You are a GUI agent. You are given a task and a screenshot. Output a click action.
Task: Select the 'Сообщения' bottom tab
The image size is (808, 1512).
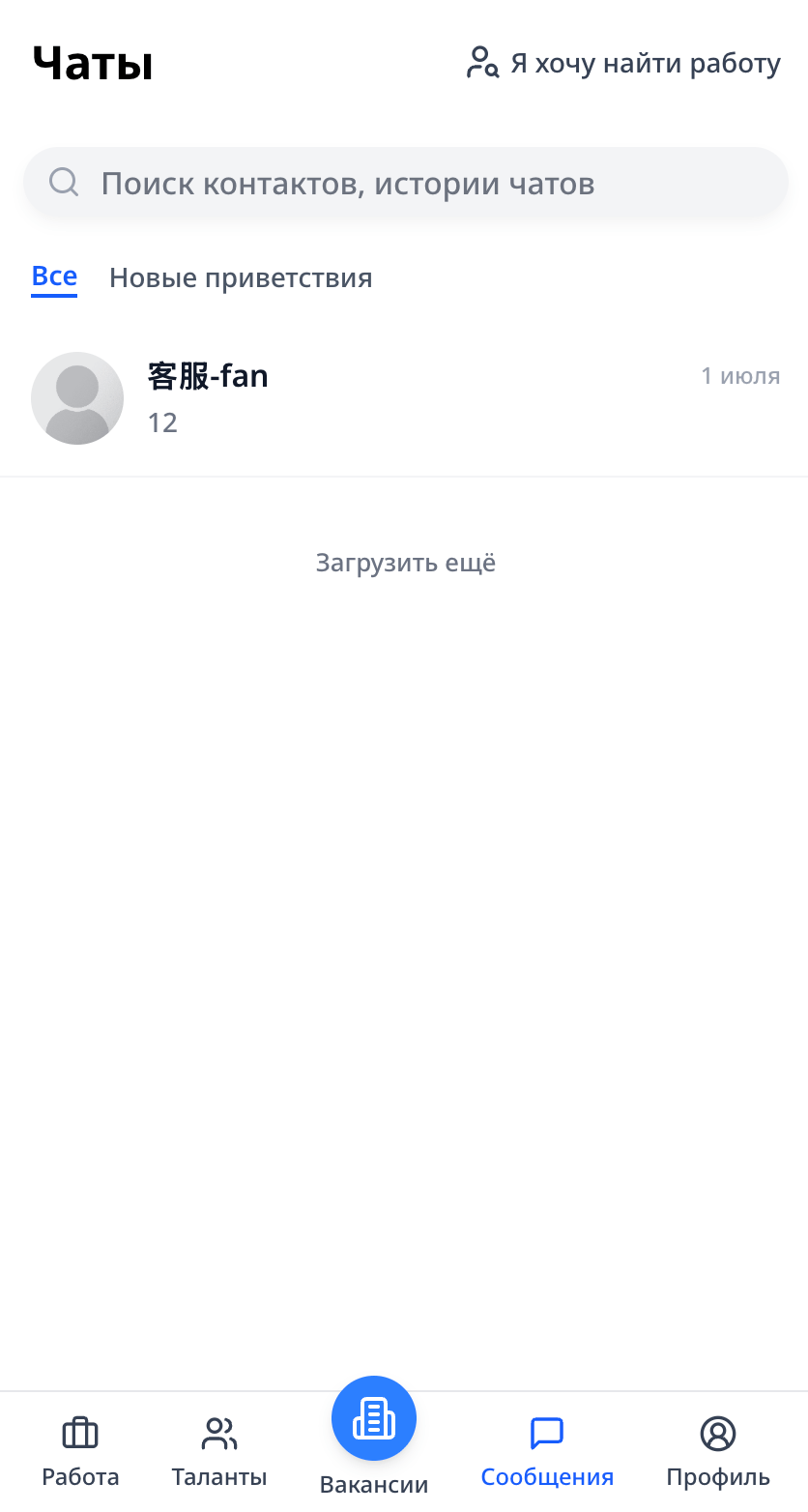pos(547,1450)
